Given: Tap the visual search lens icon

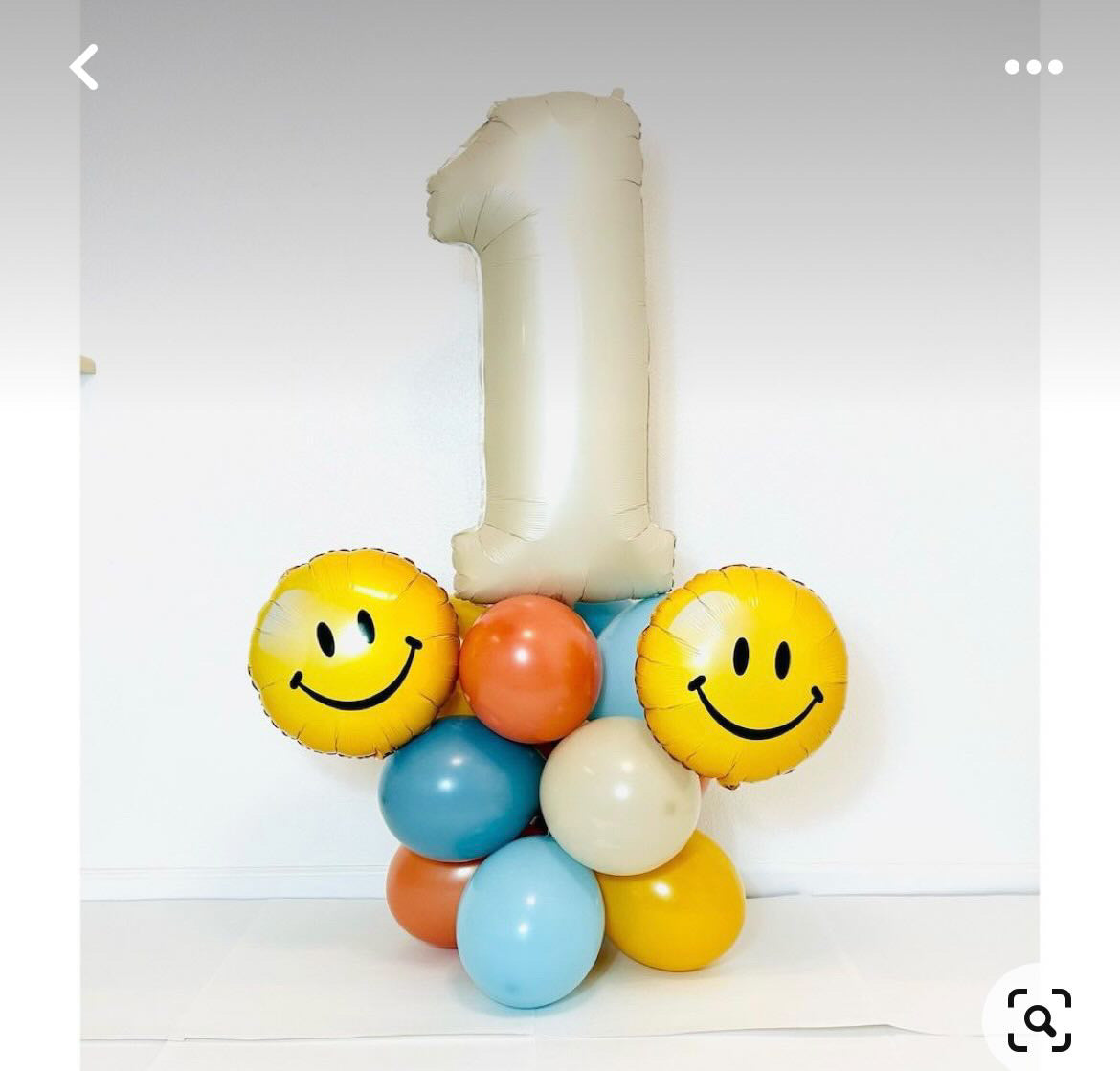Looking at the screenshot, I should [1039, 1019].
